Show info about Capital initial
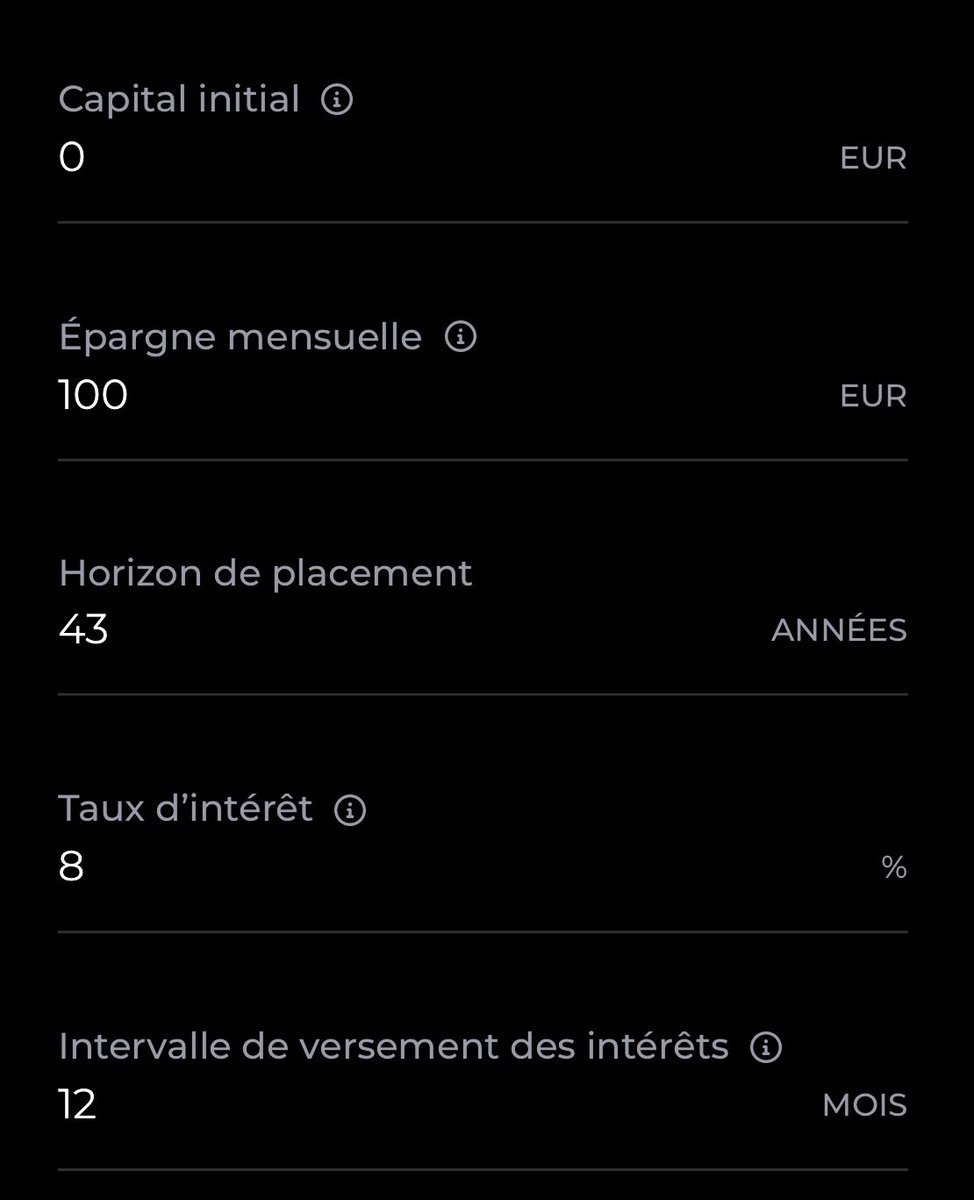This screenshot has width=974, height=1200. coord(337,100)
